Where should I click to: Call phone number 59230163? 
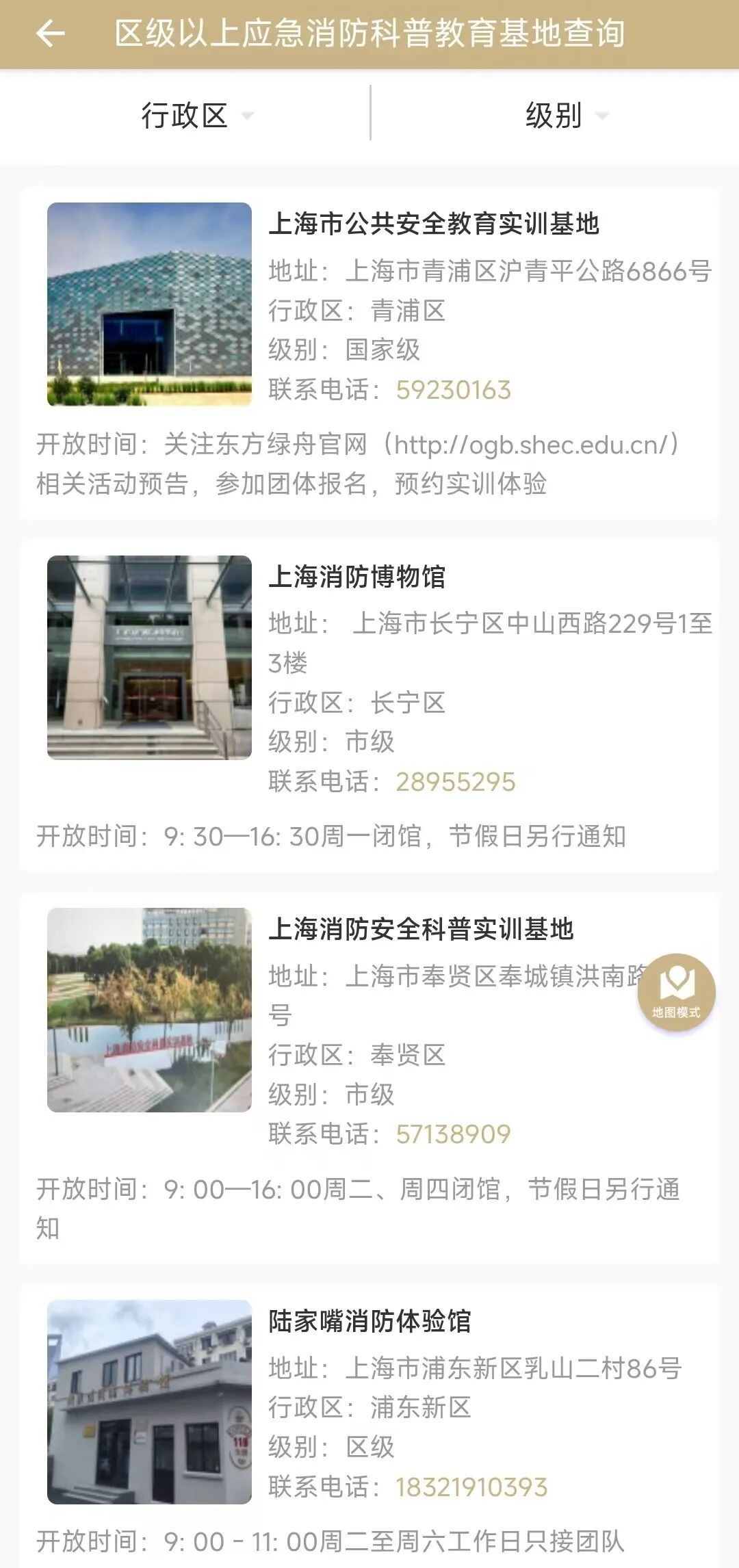pos(453,390)
